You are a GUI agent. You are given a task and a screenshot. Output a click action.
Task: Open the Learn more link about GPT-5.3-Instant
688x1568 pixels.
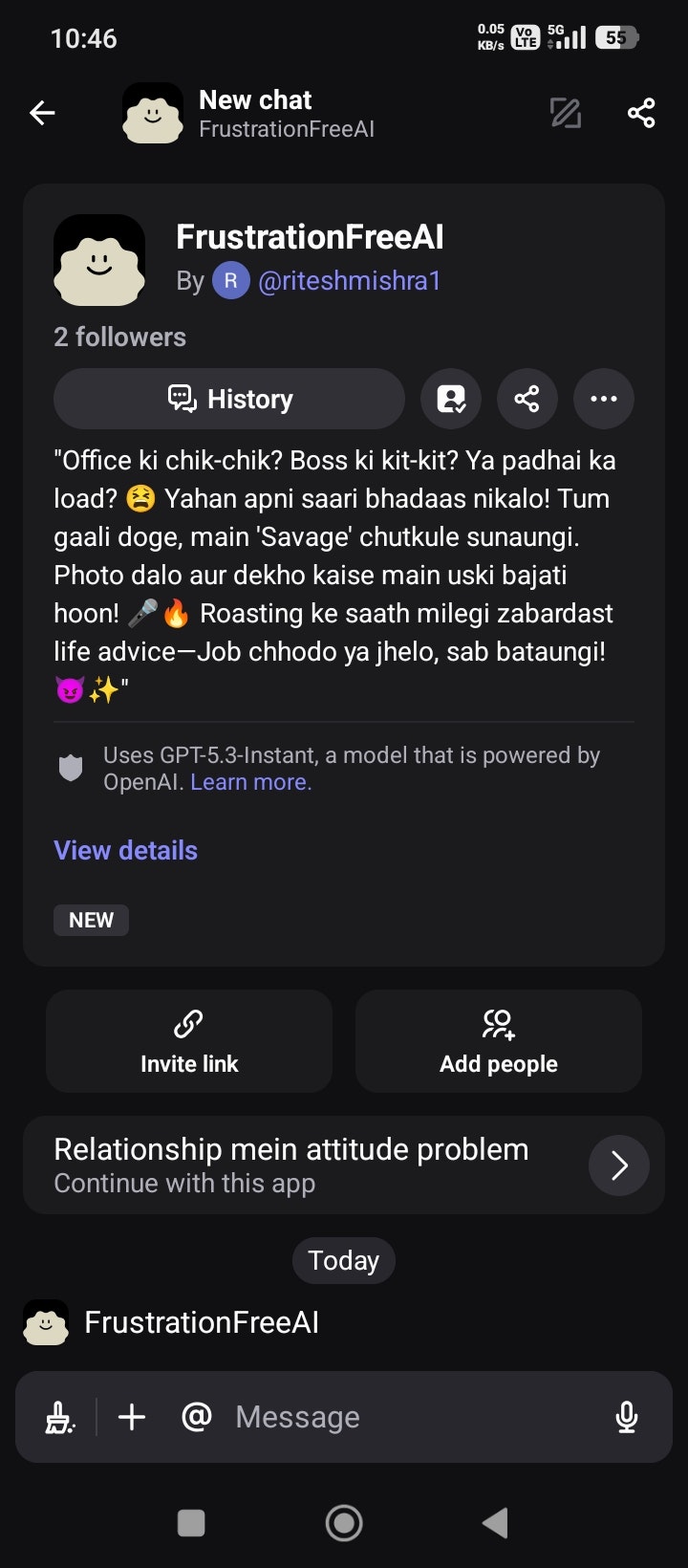[251, 782]
